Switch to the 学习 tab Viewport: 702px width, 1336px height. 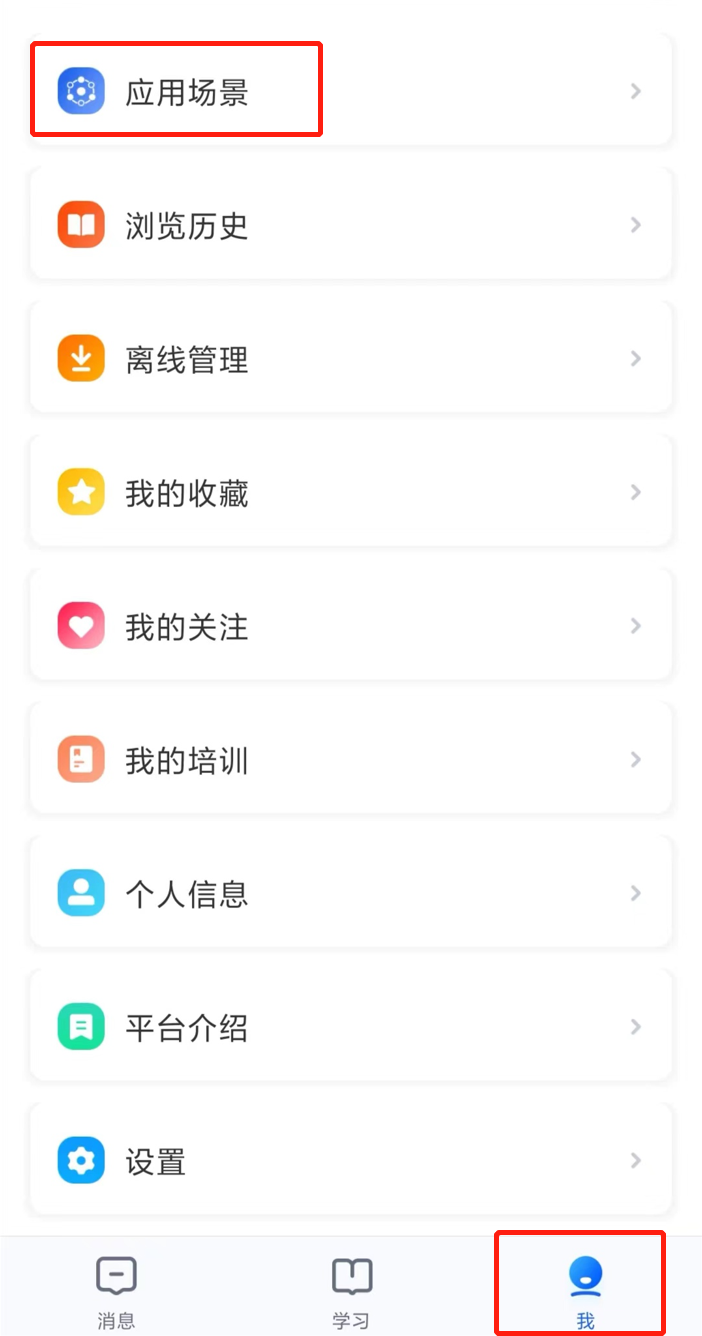click(351, 1292)
